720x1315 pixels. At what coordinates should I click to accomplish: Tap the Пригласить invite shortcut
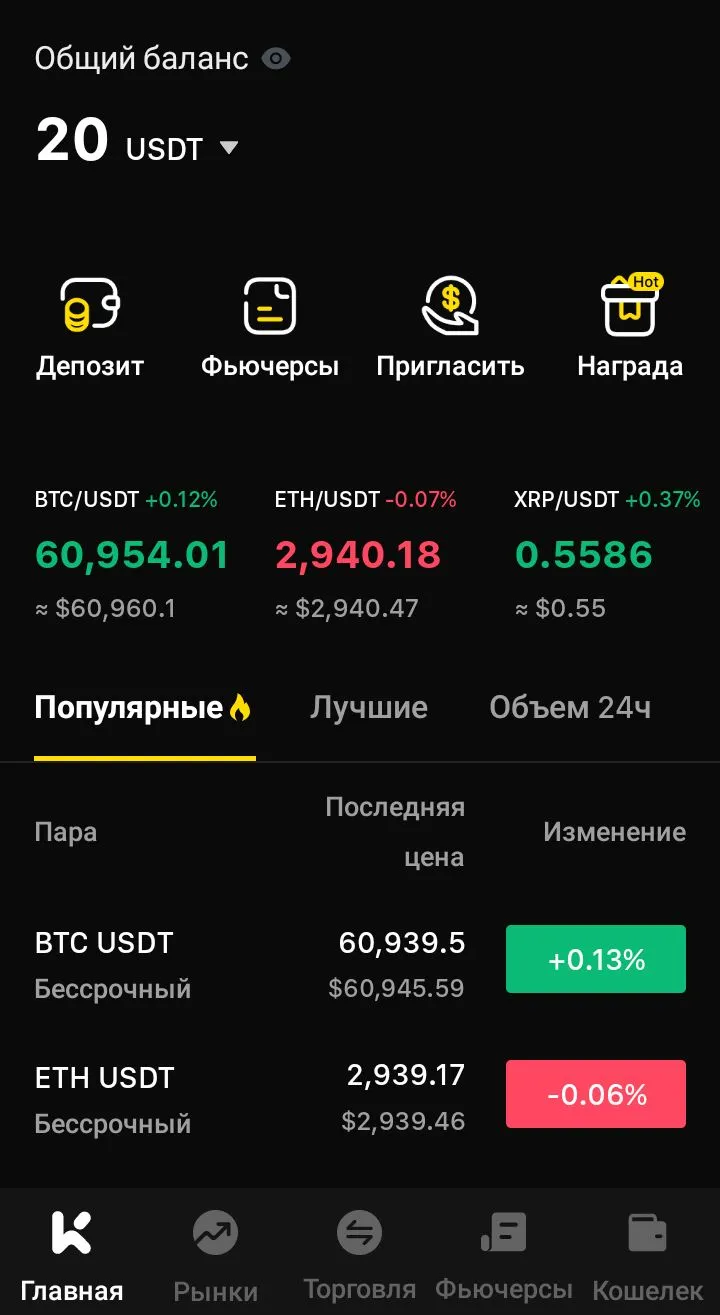coord(450,328)
